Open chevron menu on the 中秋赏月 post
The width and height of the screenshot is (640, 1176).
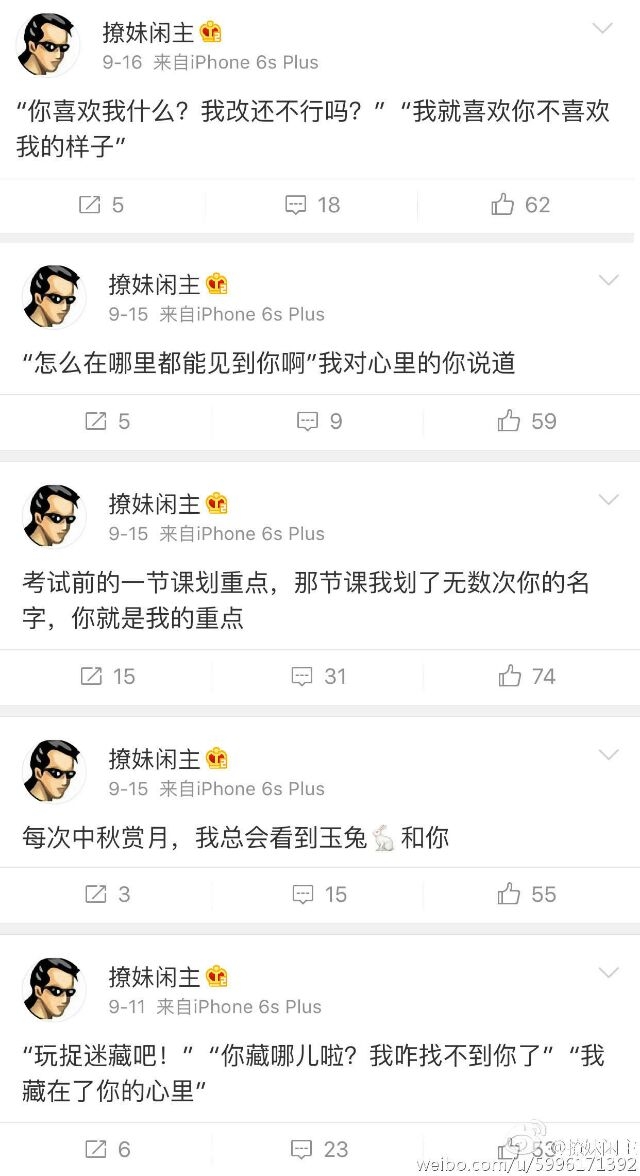(x=608, y=754)
